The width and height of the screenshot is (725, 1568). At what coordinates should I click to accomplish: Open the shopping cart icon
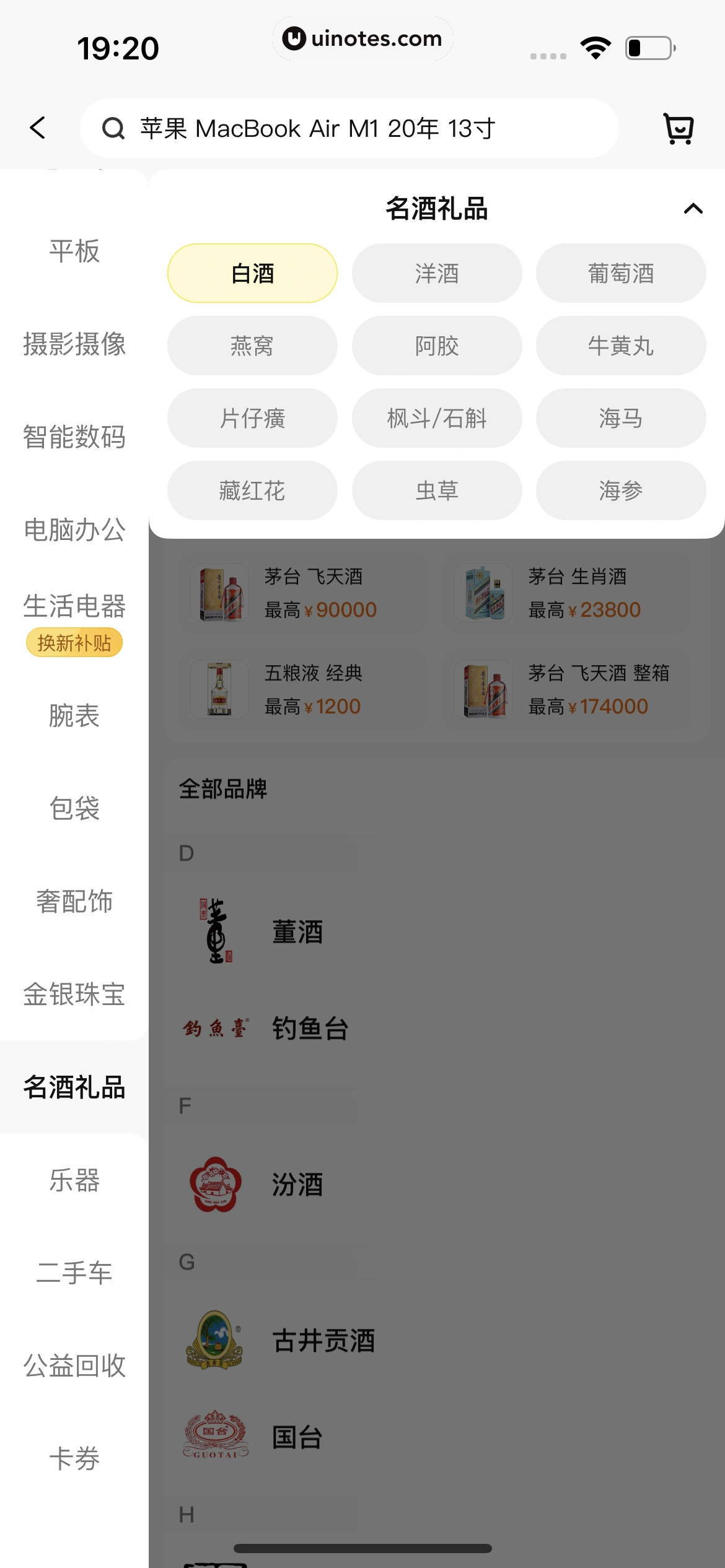679,128
